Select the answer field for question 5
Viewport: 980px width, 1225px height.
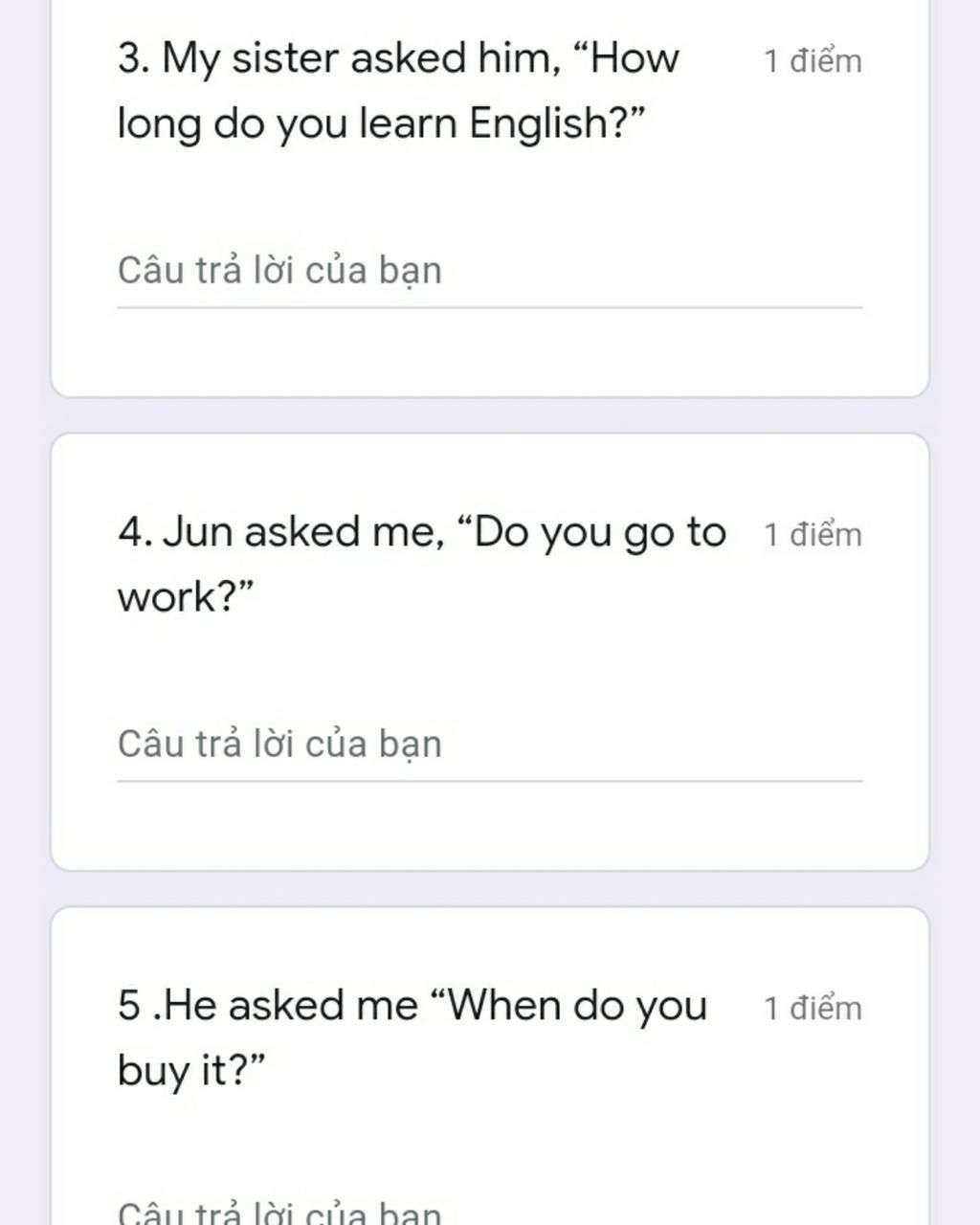pyautogui.click(x=488, y=1212)
